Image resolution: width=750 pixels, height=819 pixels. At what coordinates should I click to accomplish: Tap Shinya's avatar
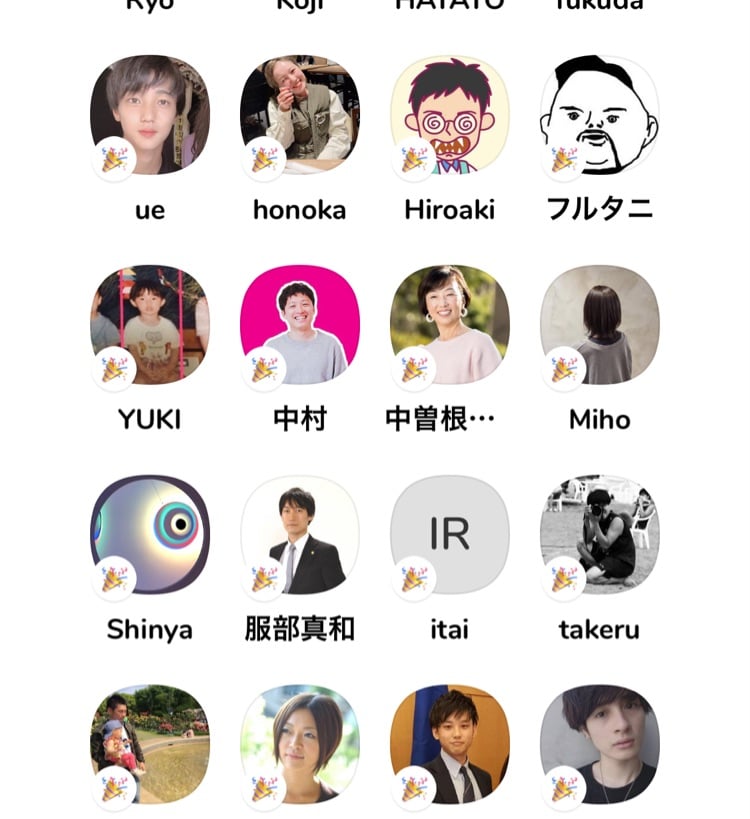[150, 535]
